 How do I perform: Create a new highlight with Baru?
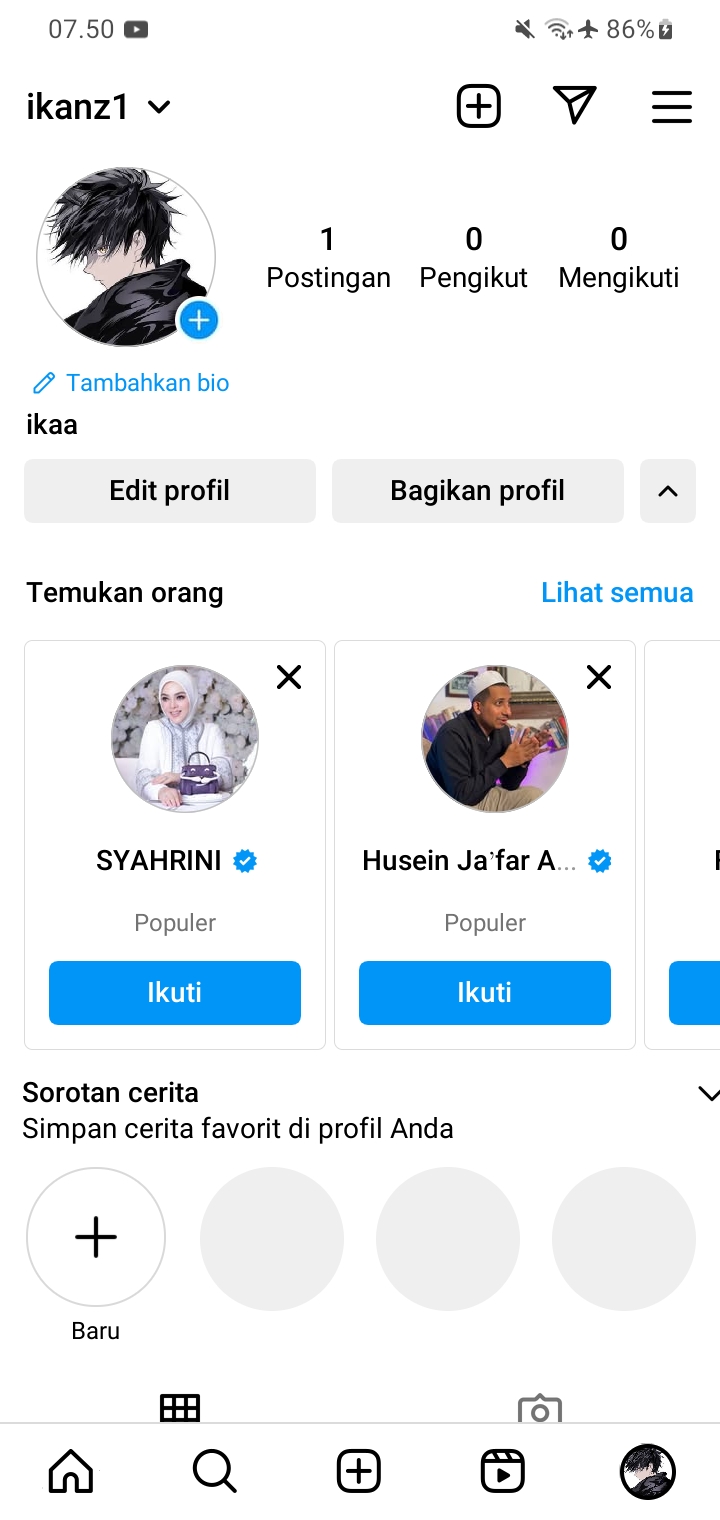96,1238
